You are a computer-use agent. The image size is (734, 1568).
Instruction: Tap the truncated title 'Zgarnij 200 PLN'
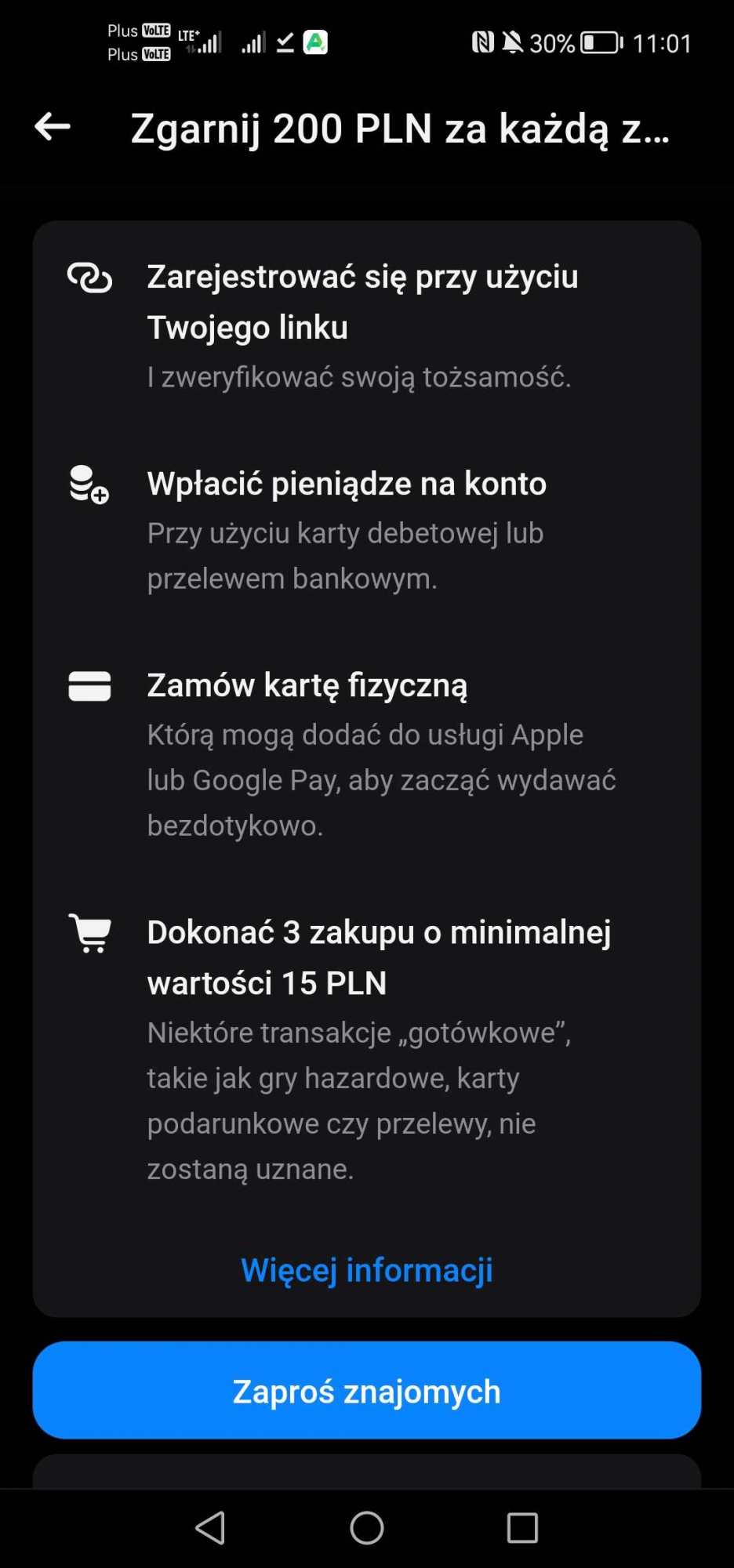point(400,129)
